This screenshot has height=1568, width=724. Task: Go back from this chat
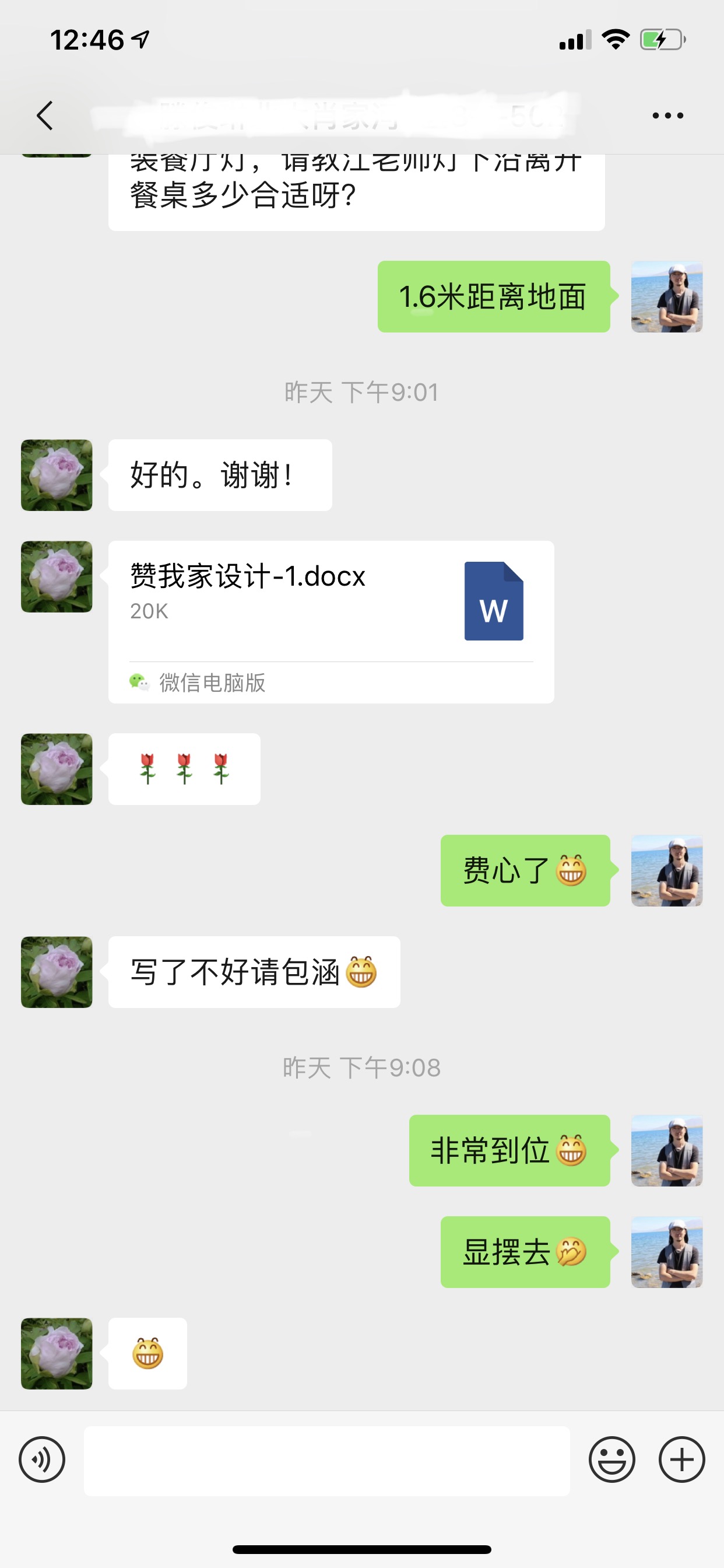[x=45, y=116]
